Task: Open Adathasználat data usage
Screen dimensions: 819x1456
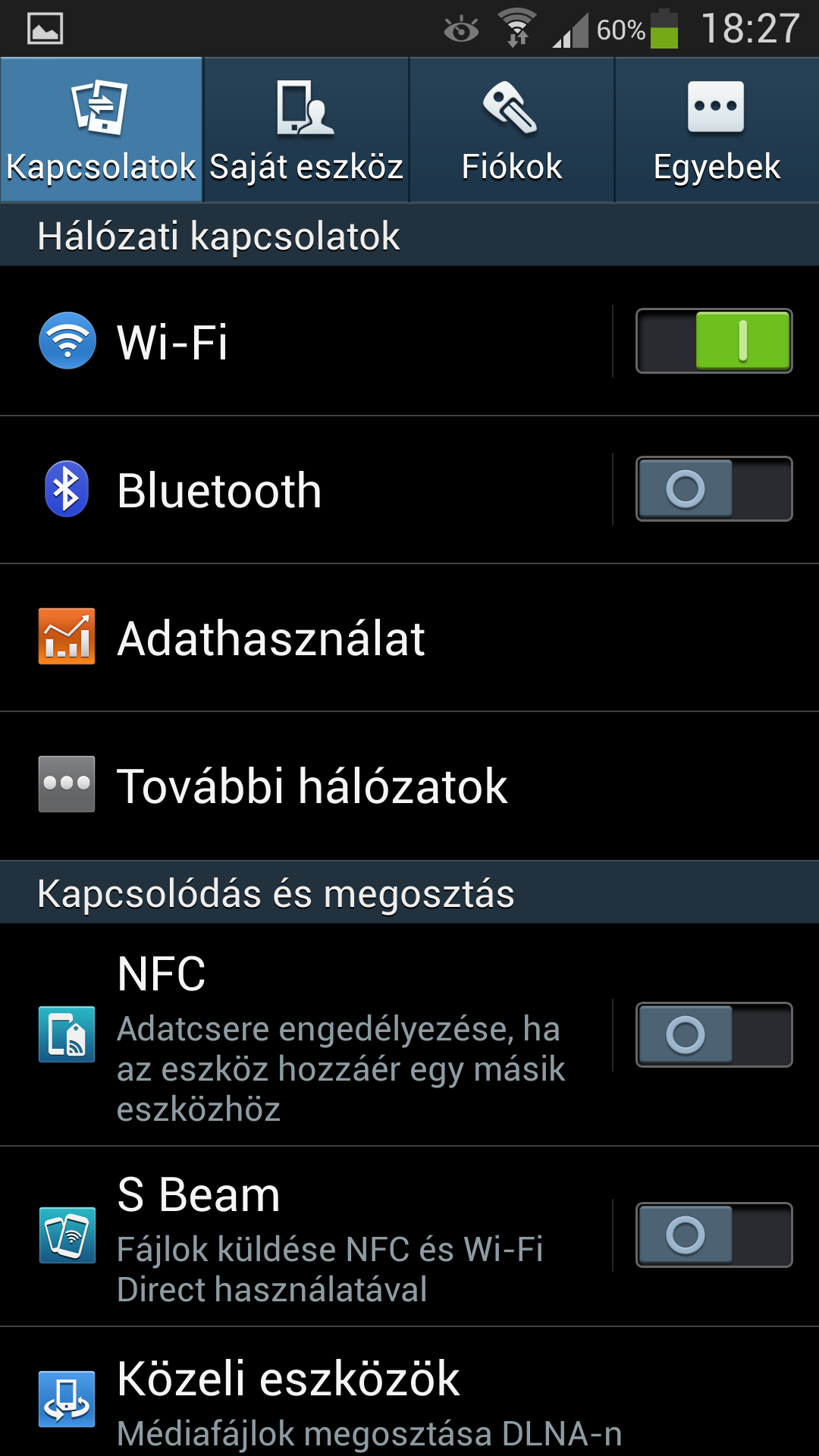Action: (409, 639)
